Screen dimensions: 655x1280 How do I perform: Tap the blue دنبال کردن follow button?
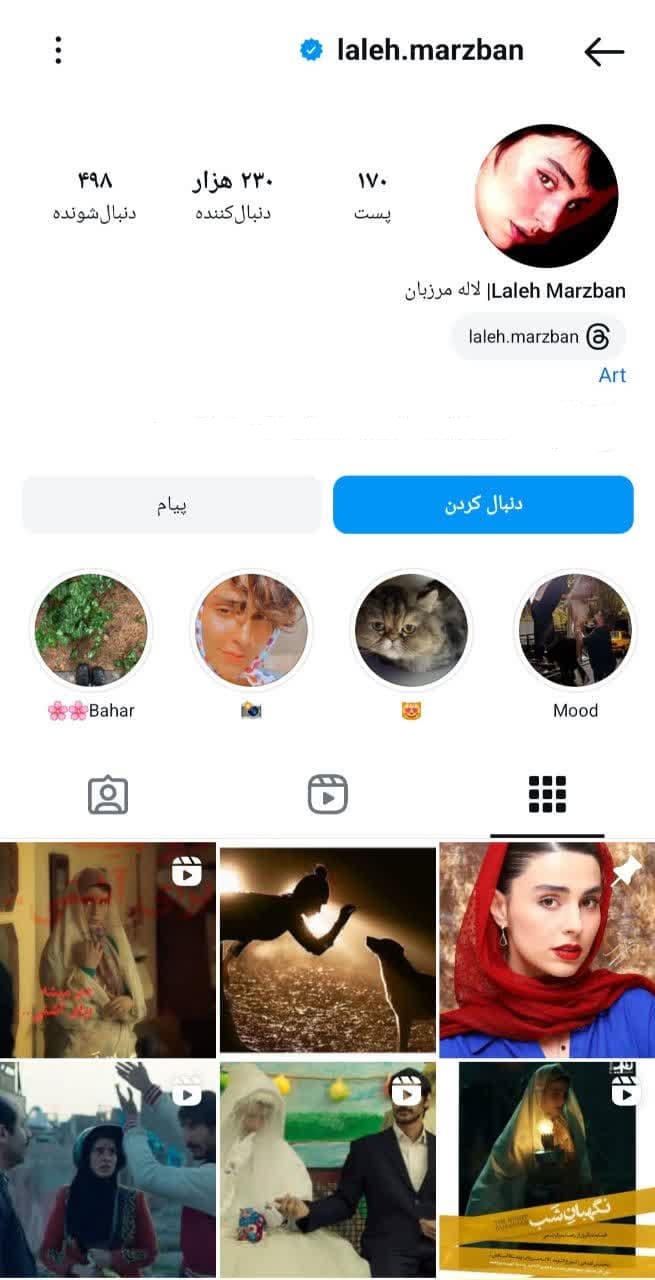(x=483, y=505)
